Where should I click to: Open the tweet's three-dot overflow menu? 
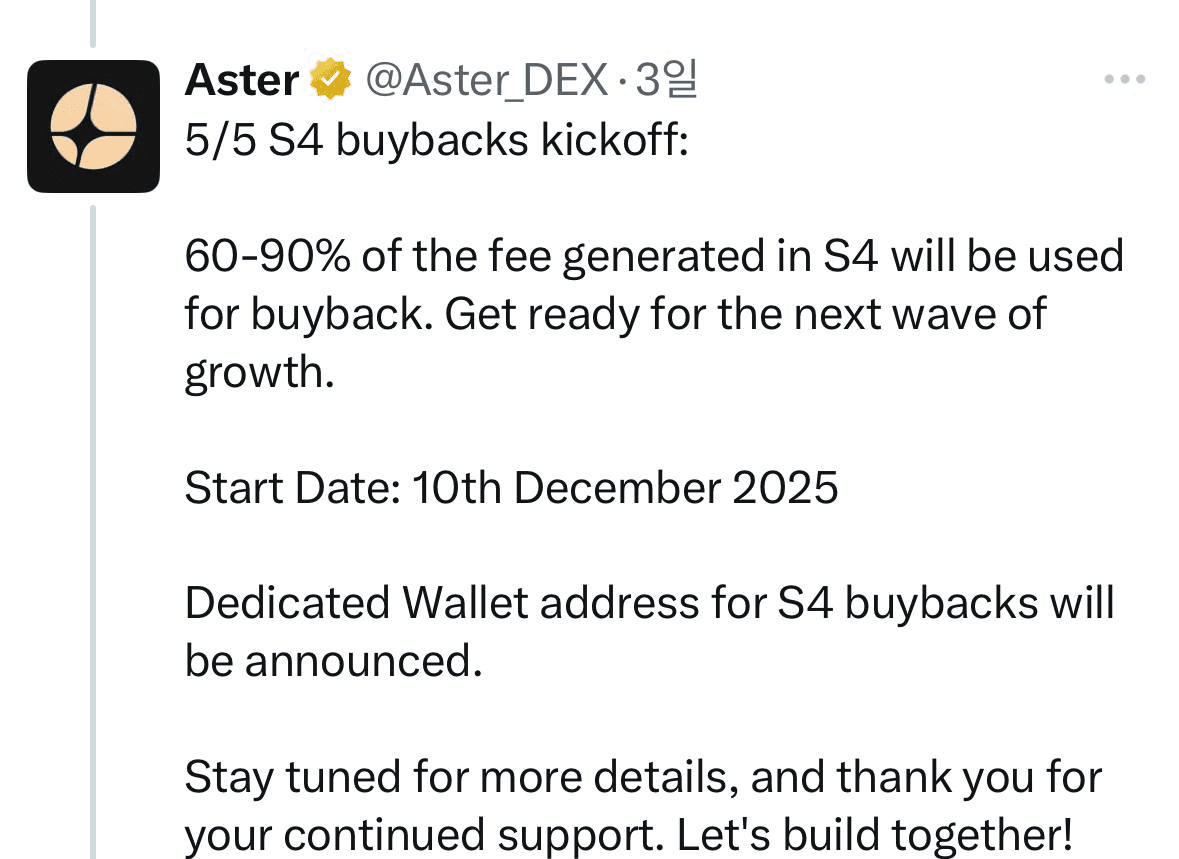coord(1124,80)
